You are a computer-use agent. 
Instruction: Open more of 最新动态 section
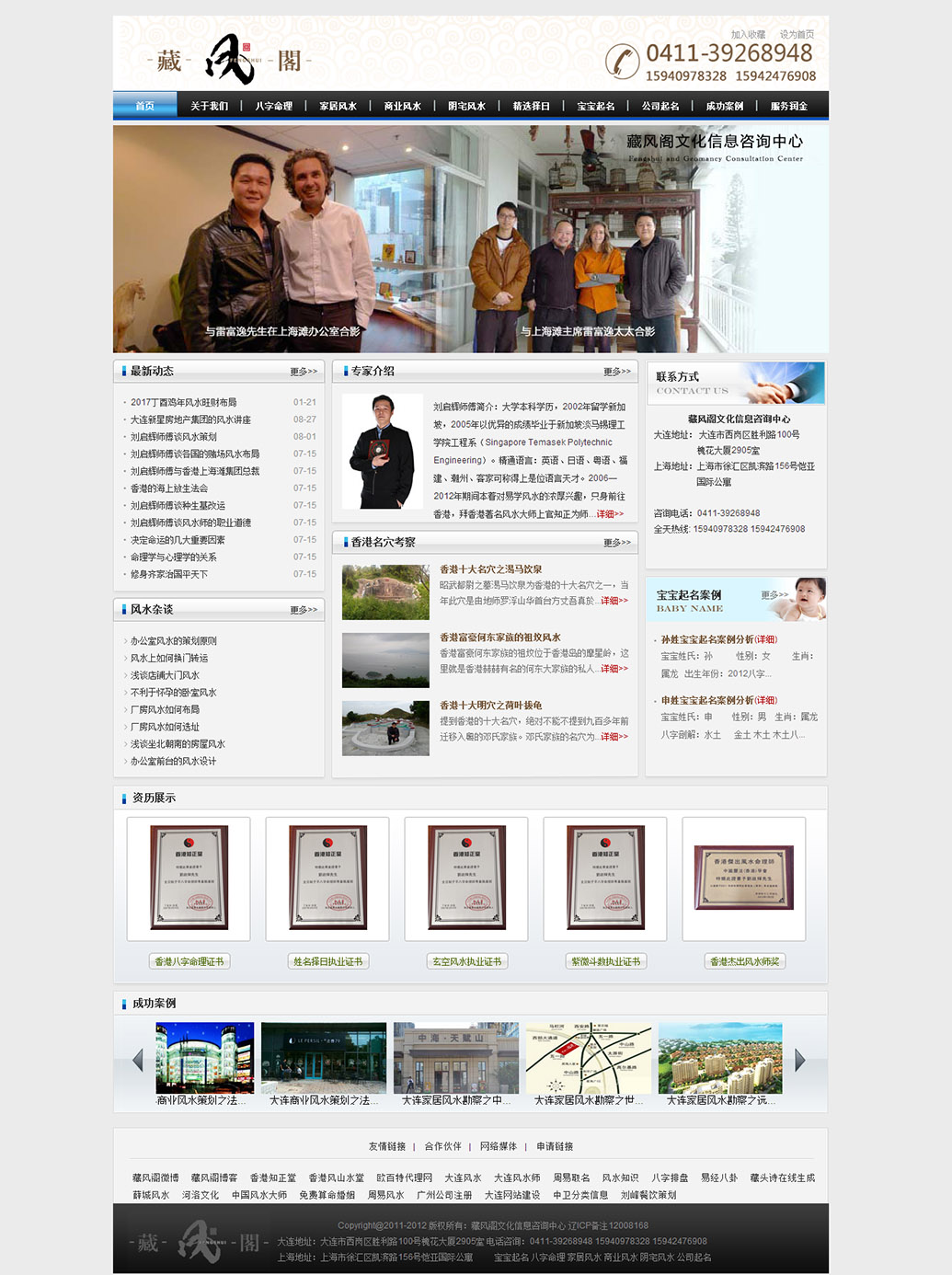304,372
